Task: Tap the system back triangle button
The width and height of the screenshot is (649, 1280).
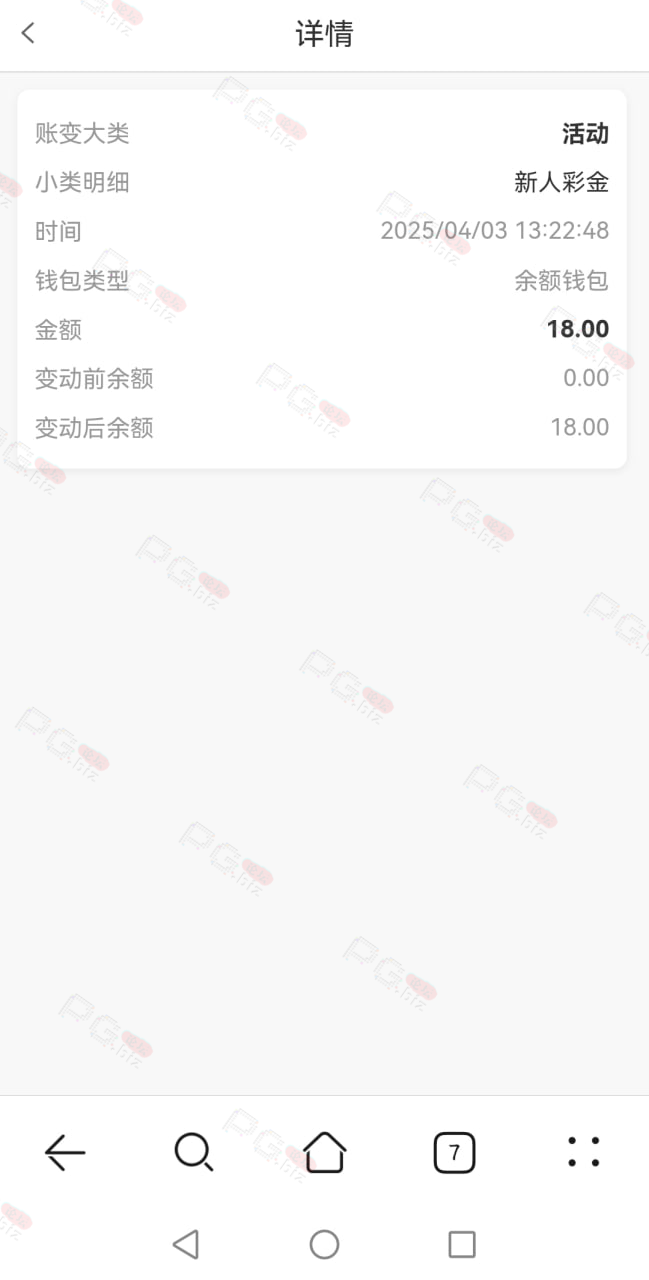Action: 185,1244
